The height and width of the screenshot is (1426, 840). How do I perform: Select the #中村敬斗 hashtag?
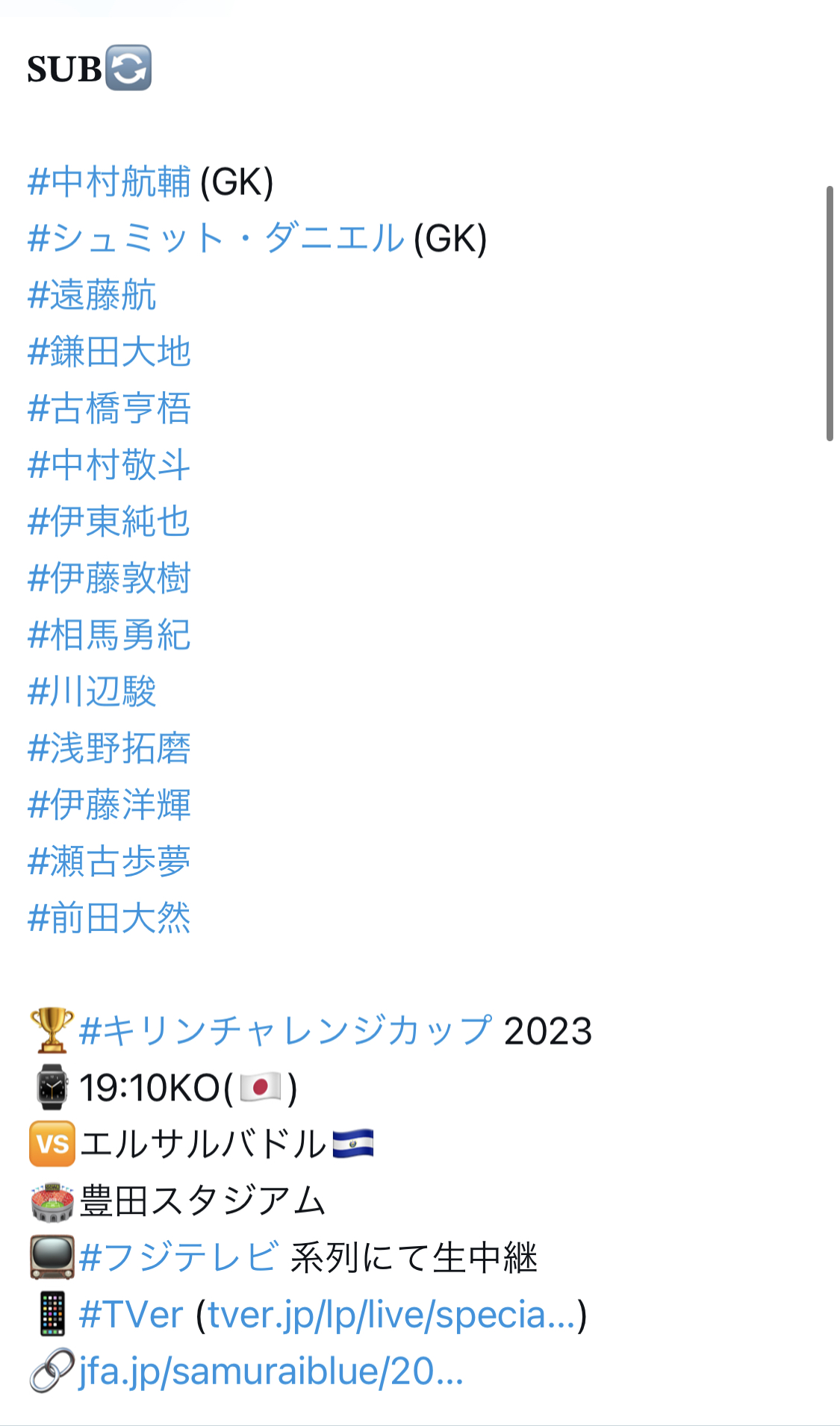(x=109, y=466)
